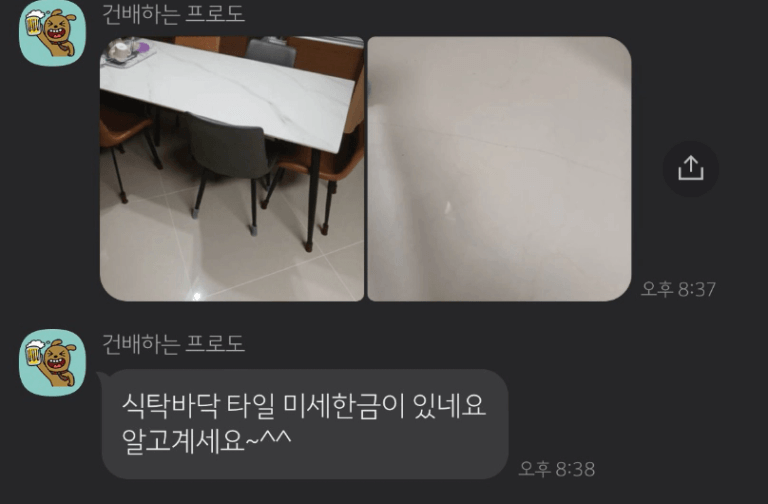
Task: Open the floor tile crack photo
Action: coord(499,168)
